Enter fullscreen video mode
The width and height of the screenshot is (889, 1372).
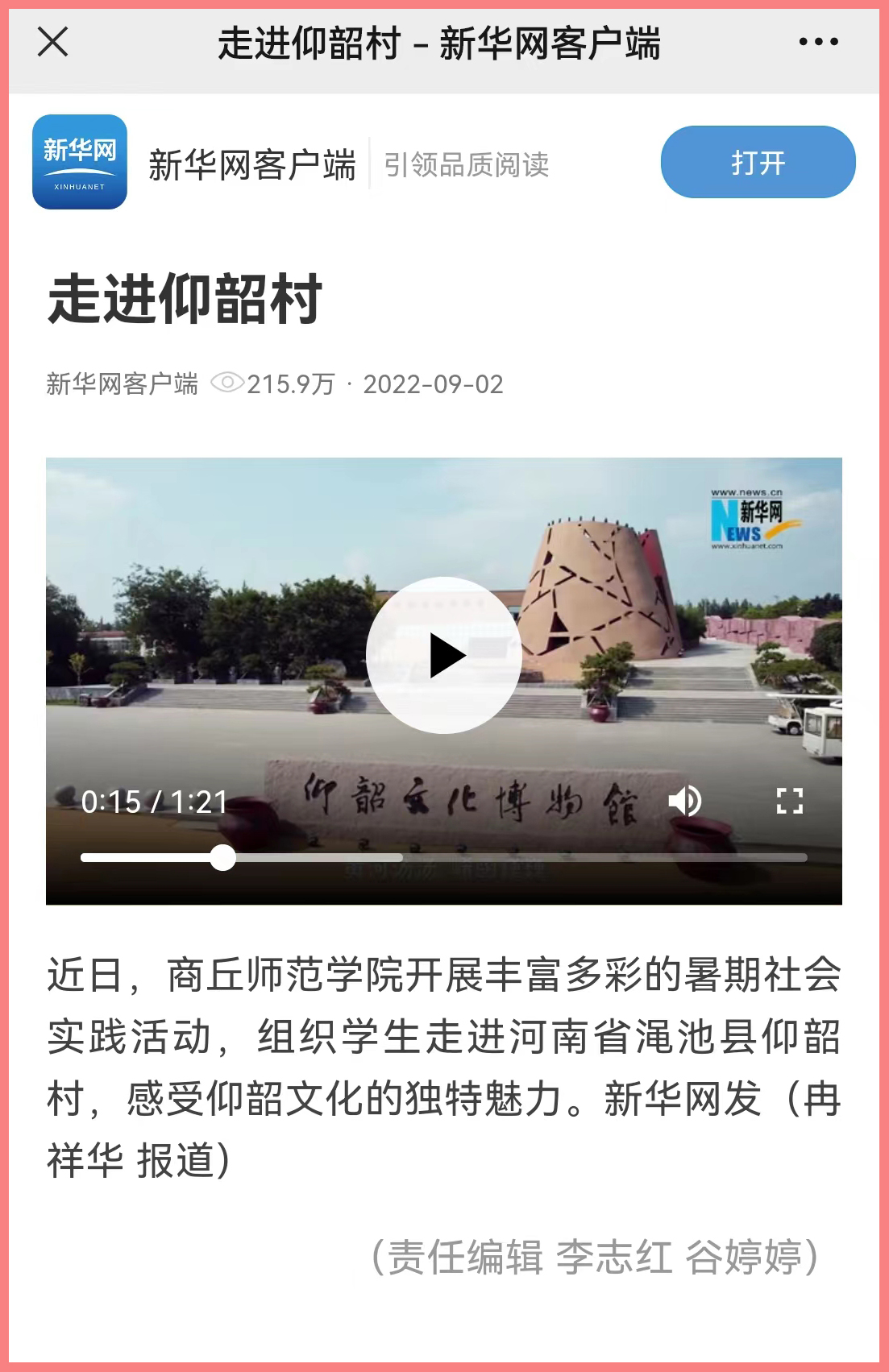[x=789, y=802]
